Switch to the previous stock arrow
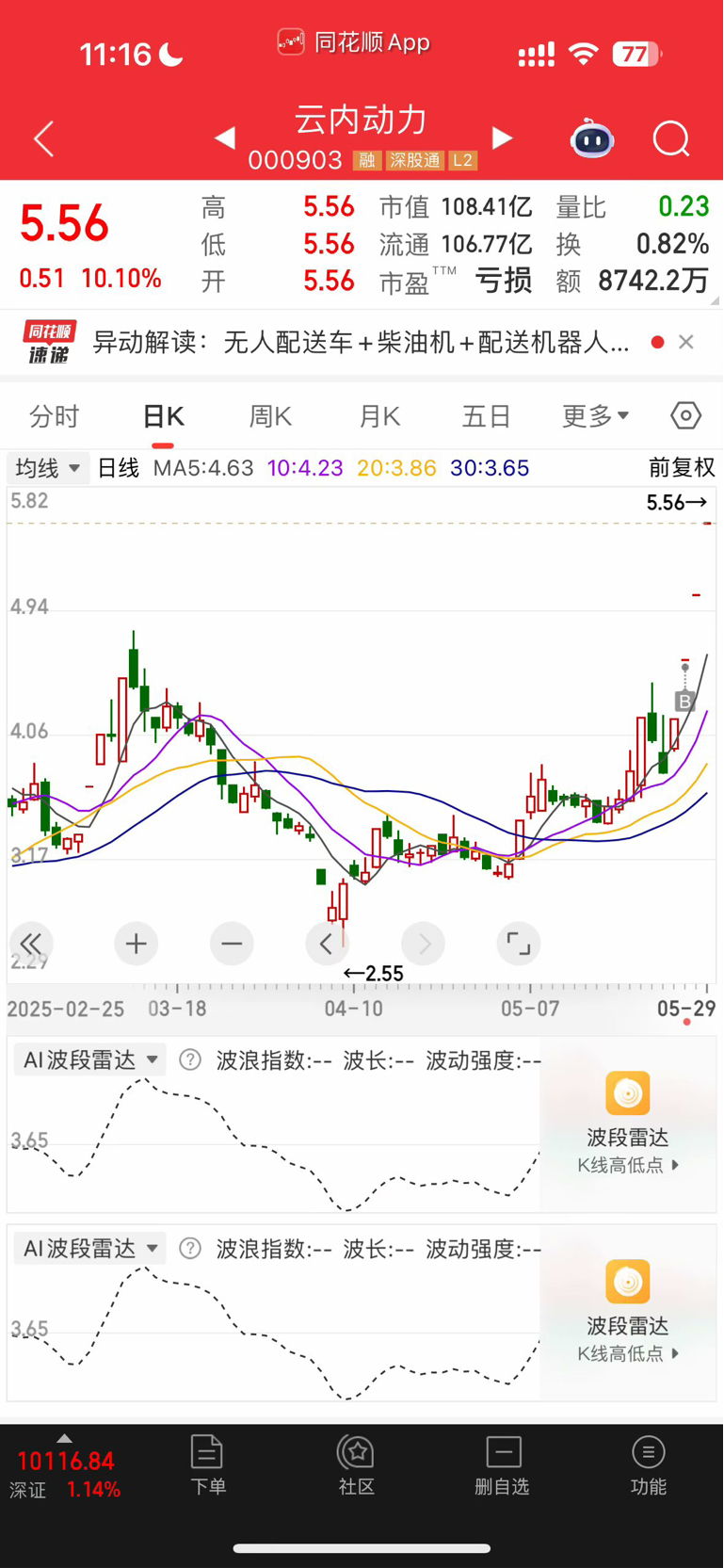 click(x=224, y=138)
